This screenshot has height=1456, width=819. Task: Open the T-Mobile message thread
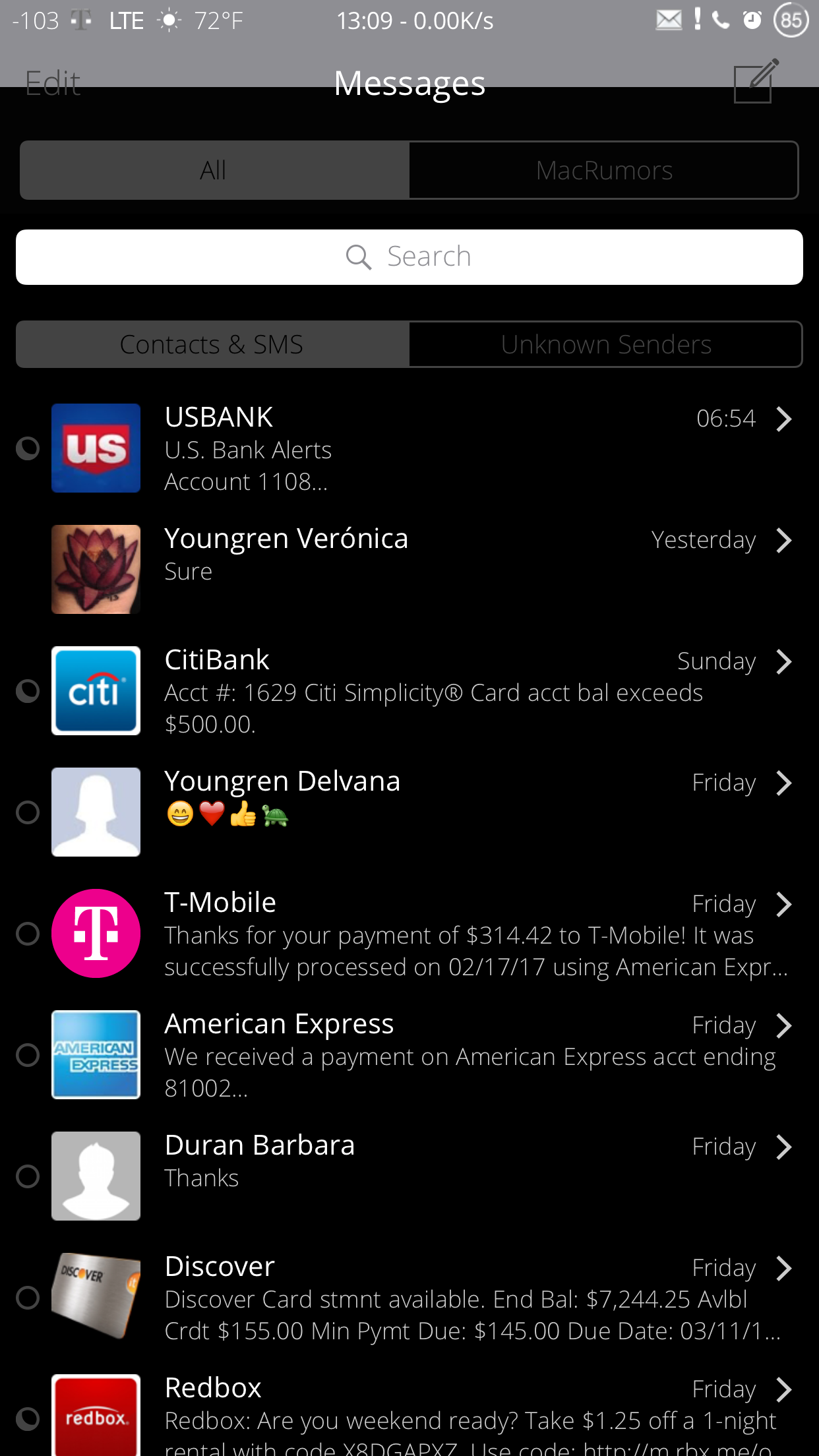[x=409, y=934]
